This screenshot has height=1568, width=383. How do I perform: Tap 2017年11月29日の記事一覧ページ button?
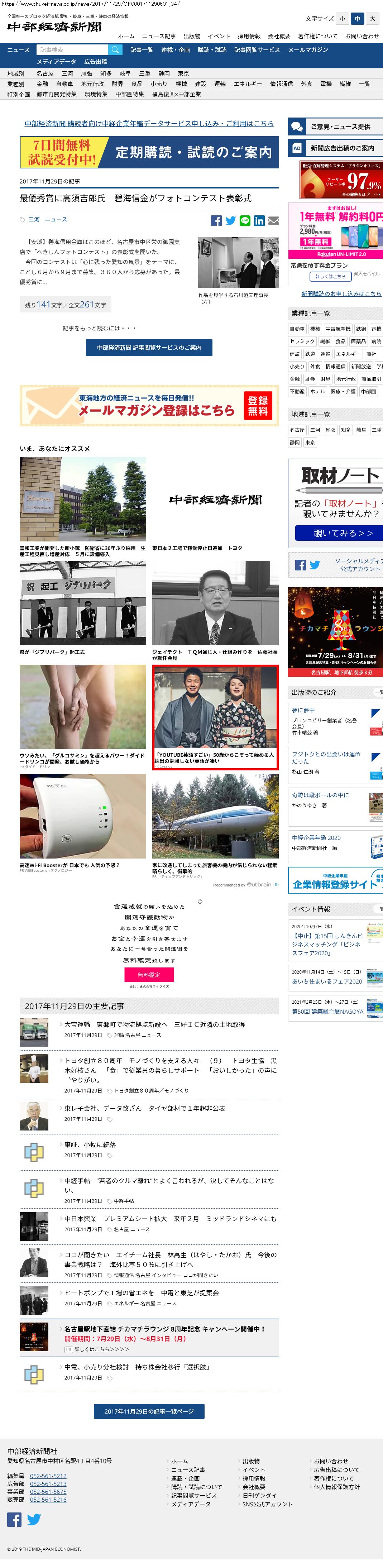[149, 1411]
